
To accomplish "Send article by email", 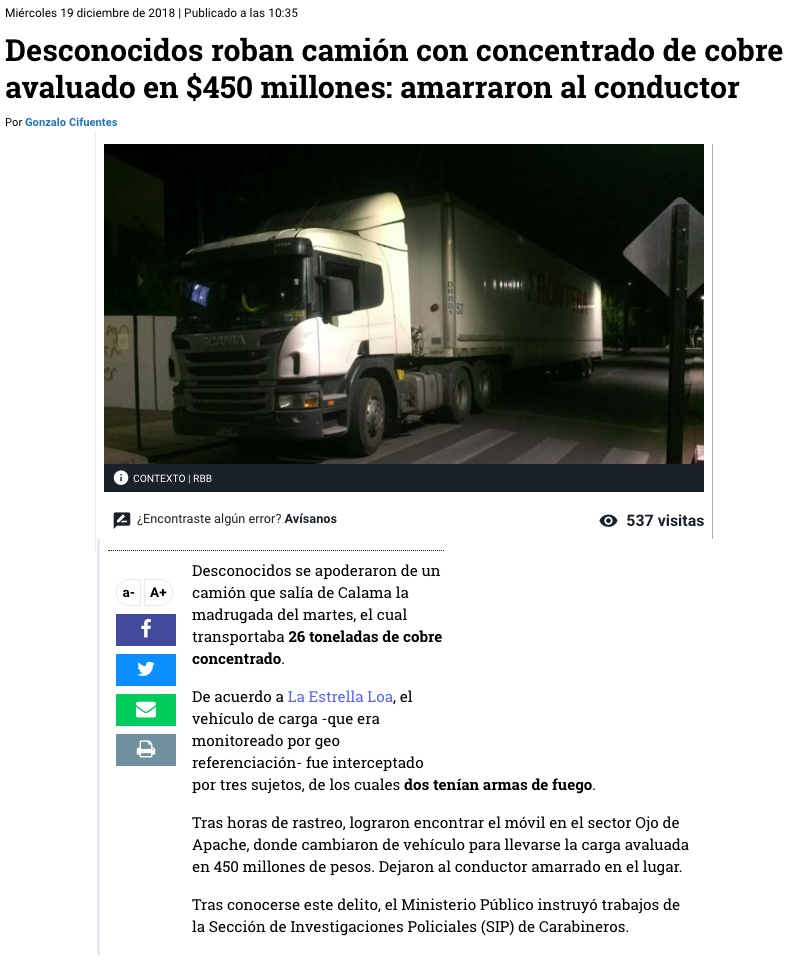I will coord(146,709).
